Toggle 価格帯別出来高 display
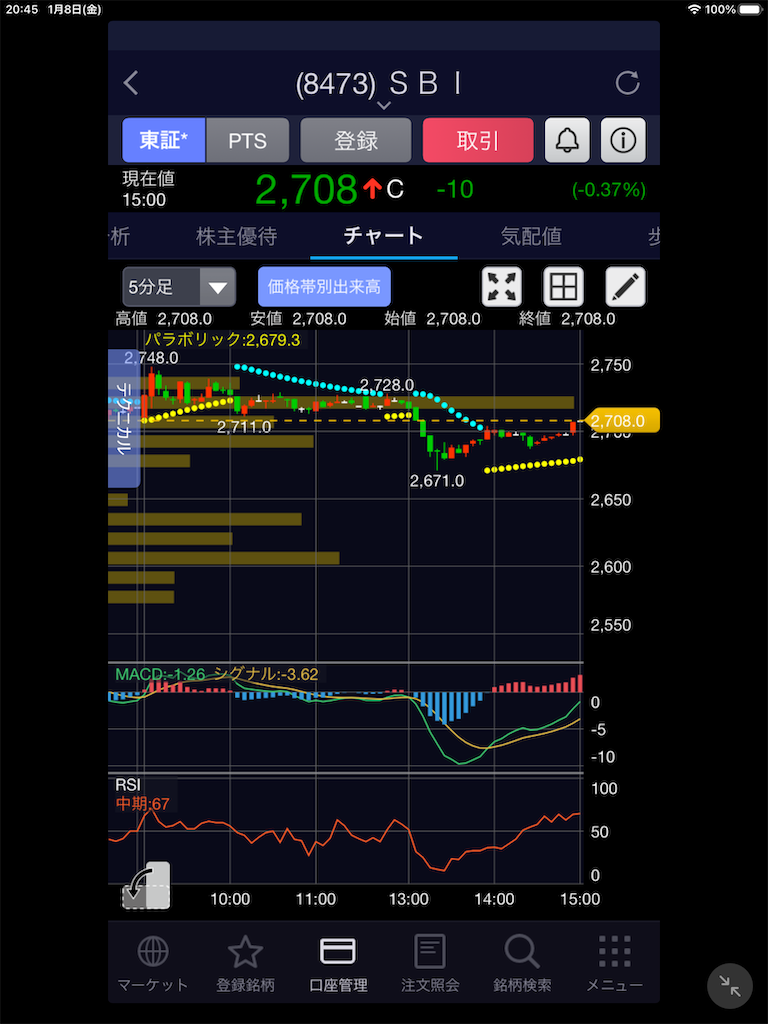This screenshot has width=768, height=1024. coord(324,288)
